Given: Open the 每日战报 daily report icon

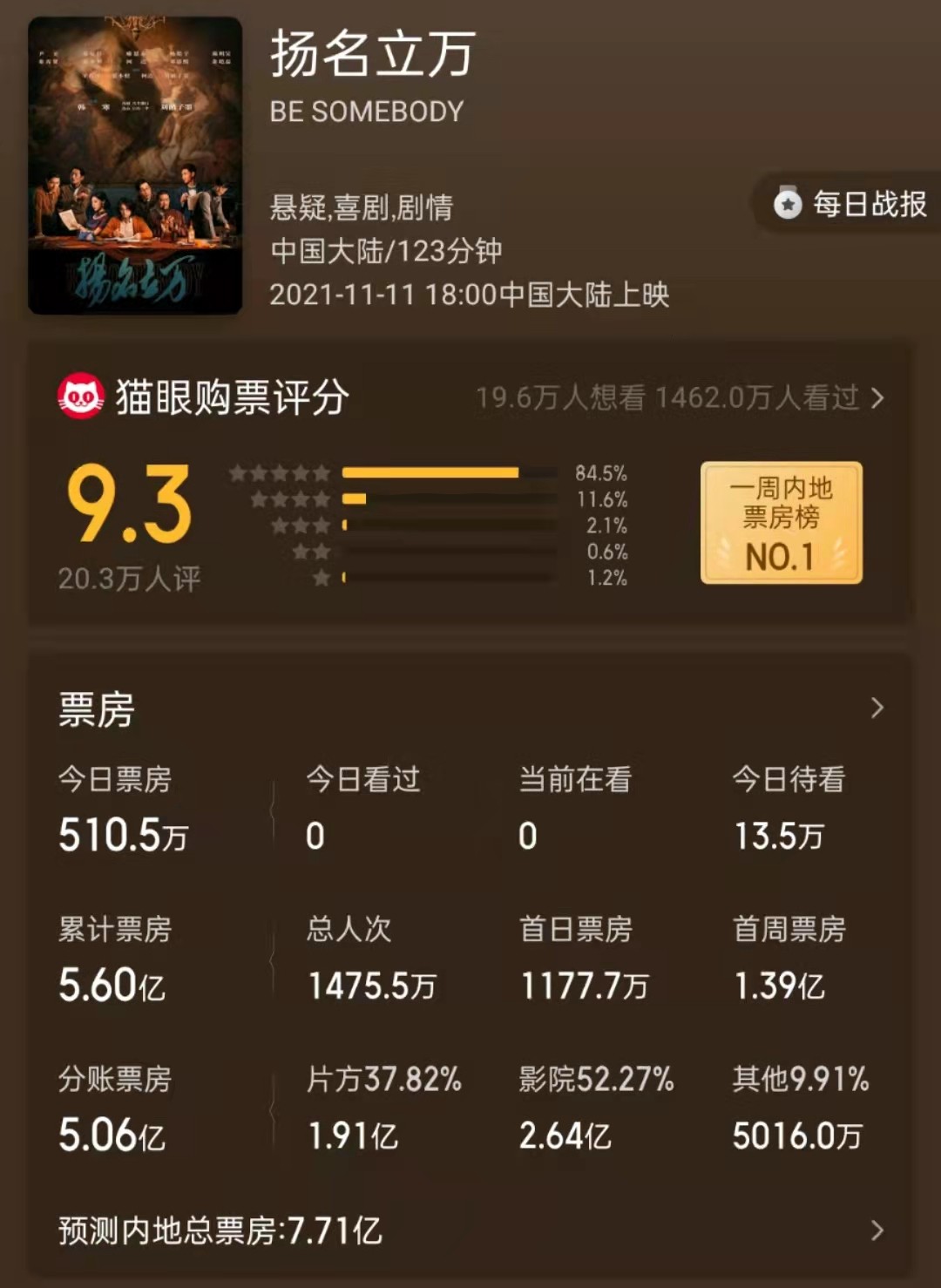Looking at the screenshot, I should tap(789, 203).
